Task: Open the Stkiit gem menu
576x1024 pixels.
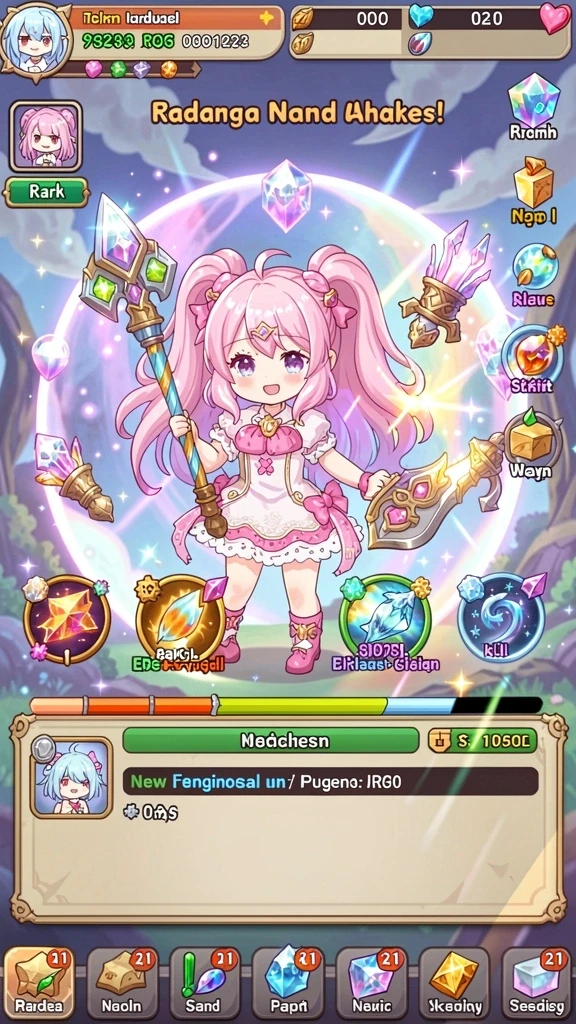Action: coord(533,359)
